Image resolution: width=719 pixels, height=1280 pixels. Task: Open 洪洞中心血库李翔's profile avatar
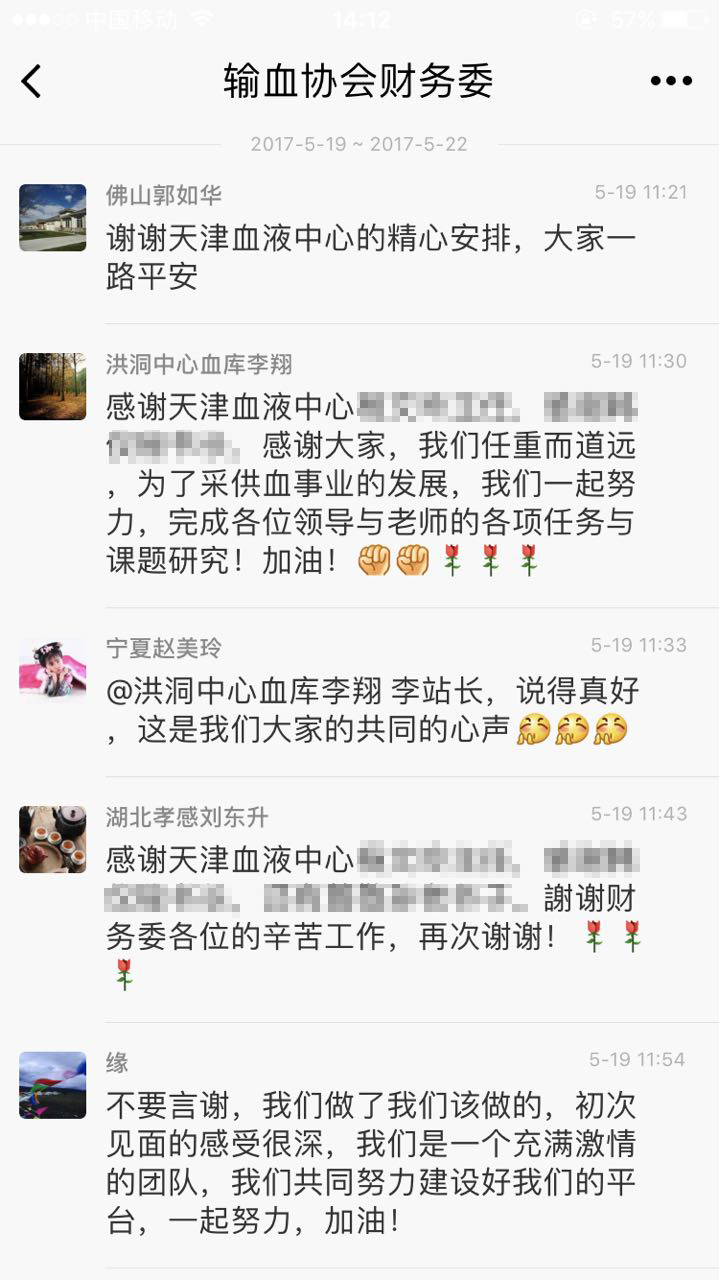tap(53, 386)
